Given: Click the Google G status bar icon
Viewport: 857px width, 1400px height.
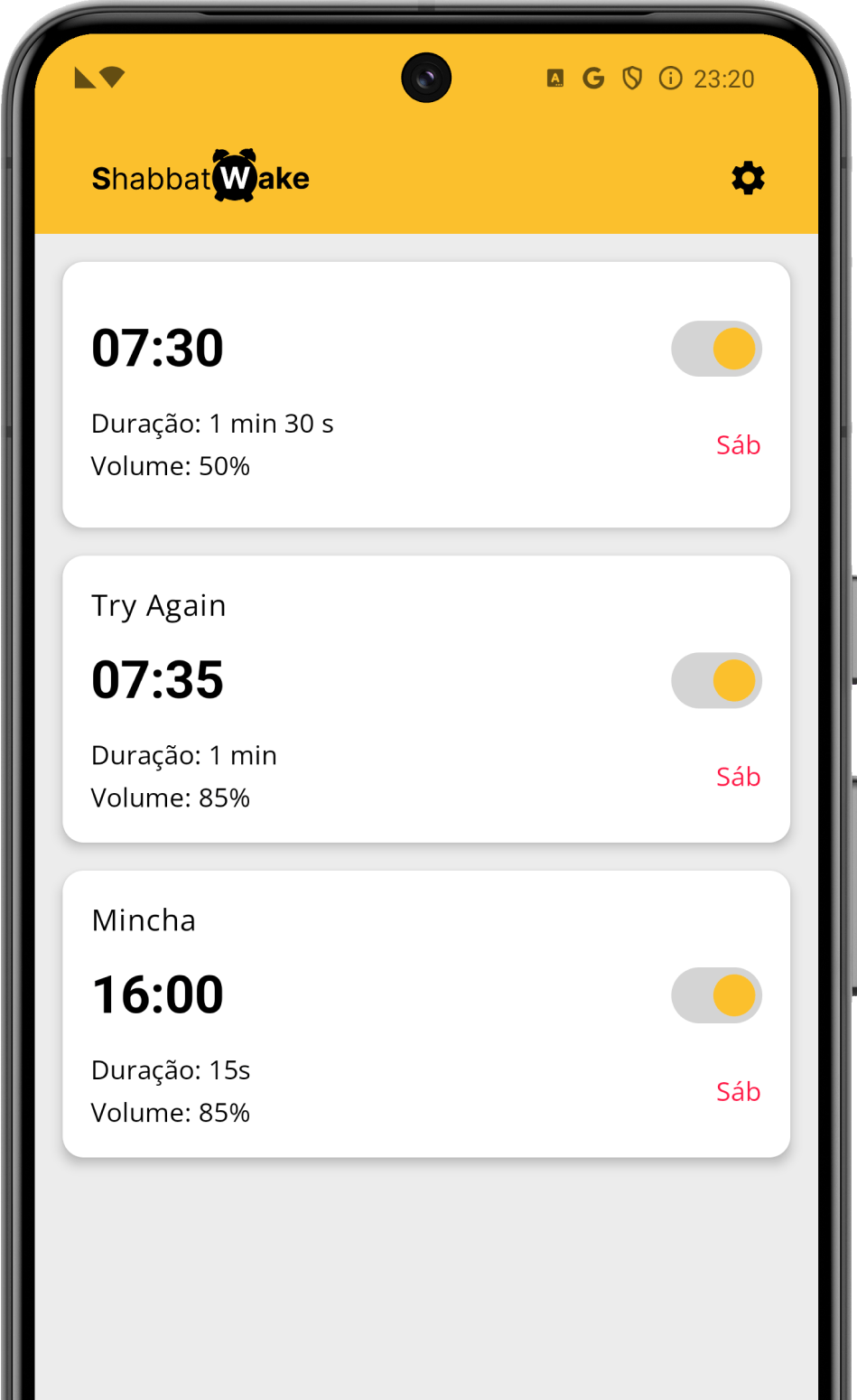Looking at the screenshot, I should click(593, 79).
